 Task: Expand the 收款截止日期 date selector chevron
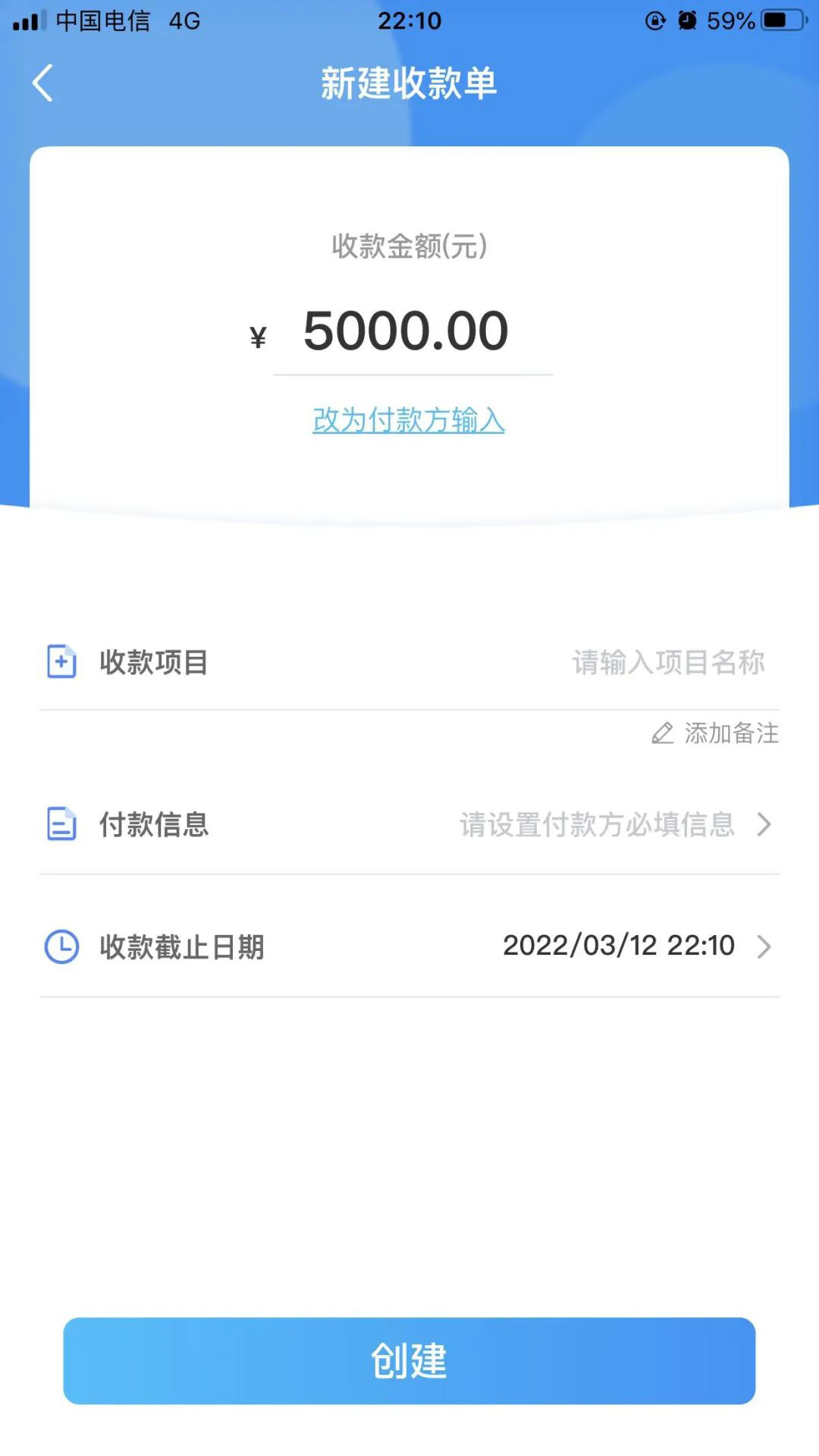click(766, 946)
